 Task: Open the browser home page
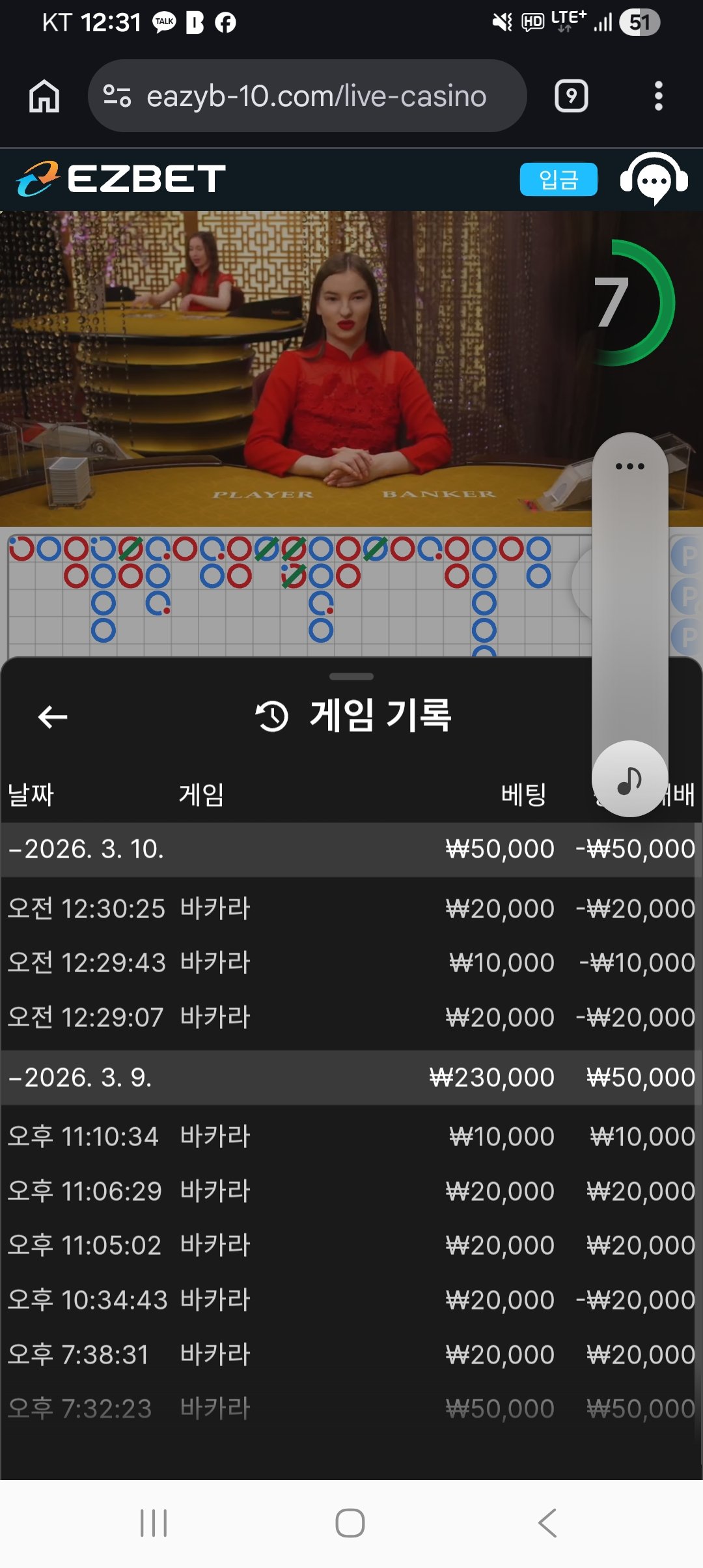click(x=44, y=96)
